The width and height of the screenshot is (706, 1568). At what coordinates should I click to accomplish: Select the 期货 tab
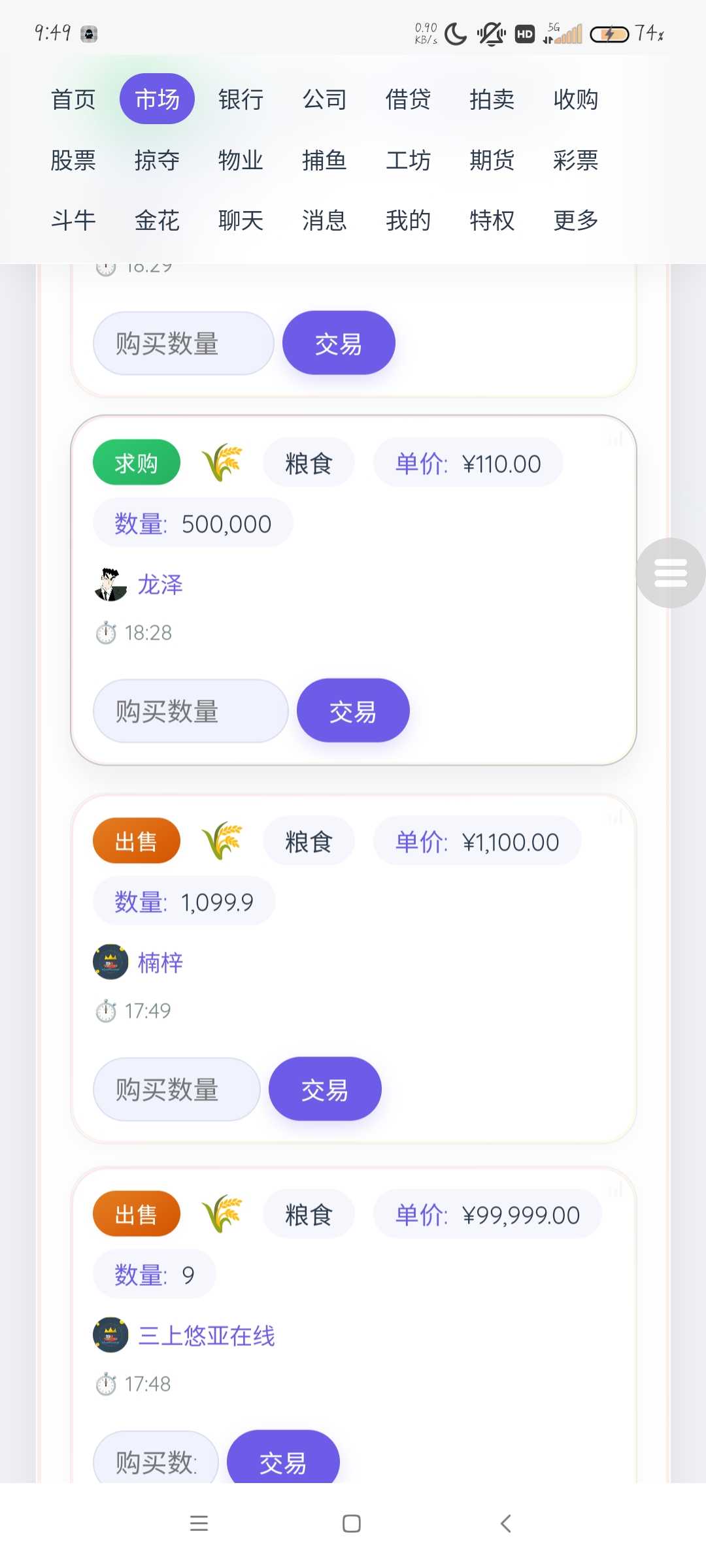[492, 160]
